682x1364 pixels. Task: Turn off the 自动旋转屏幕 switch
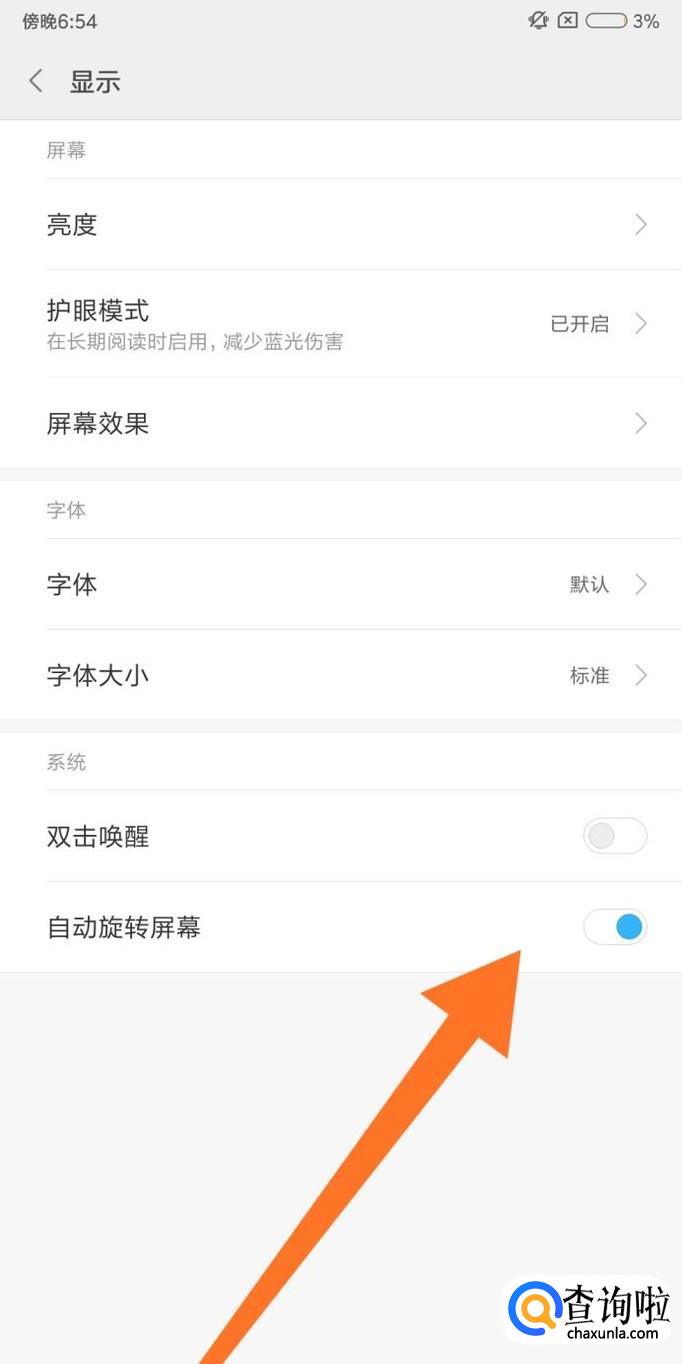[615, 927]
